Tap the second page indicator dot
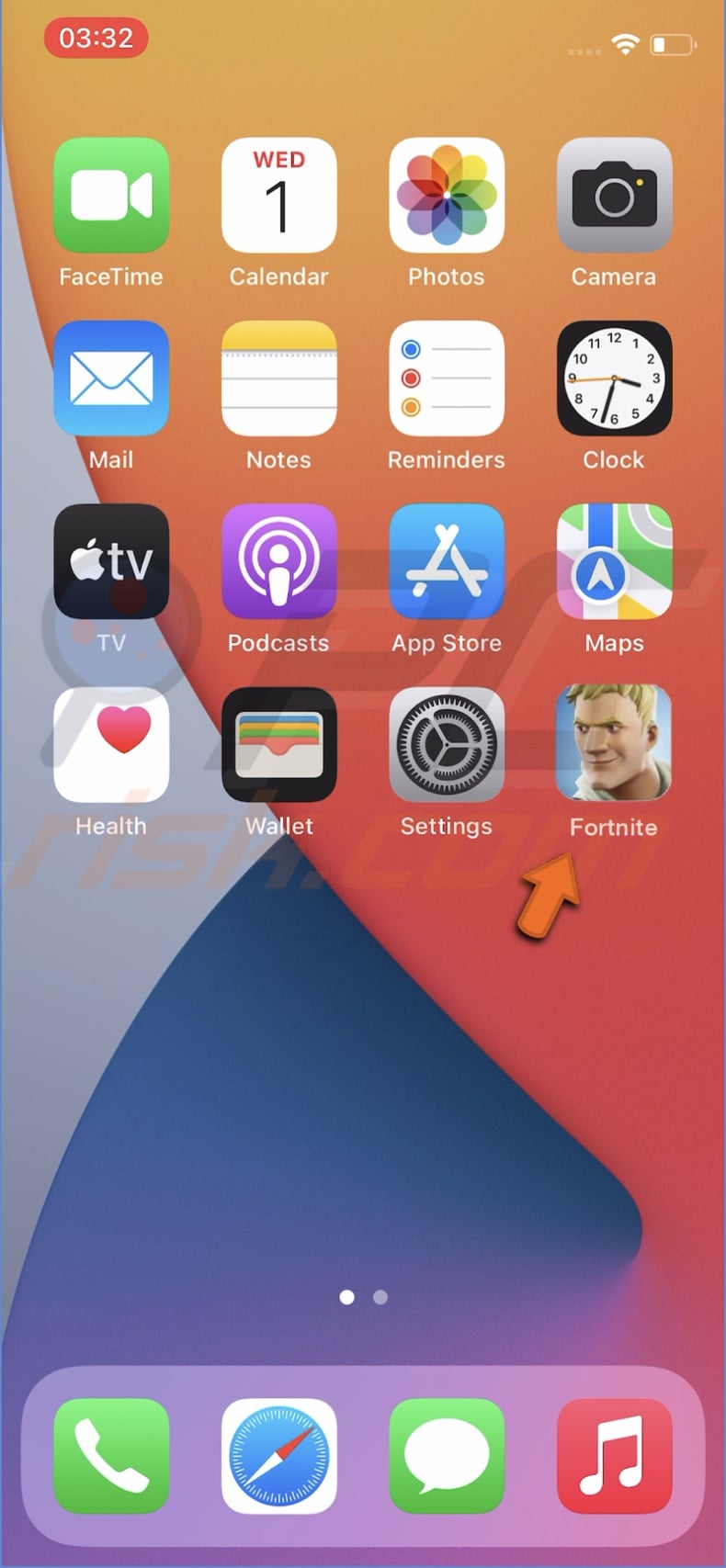This screenshot has height=1568, width=726. (x=380, y=1297)
